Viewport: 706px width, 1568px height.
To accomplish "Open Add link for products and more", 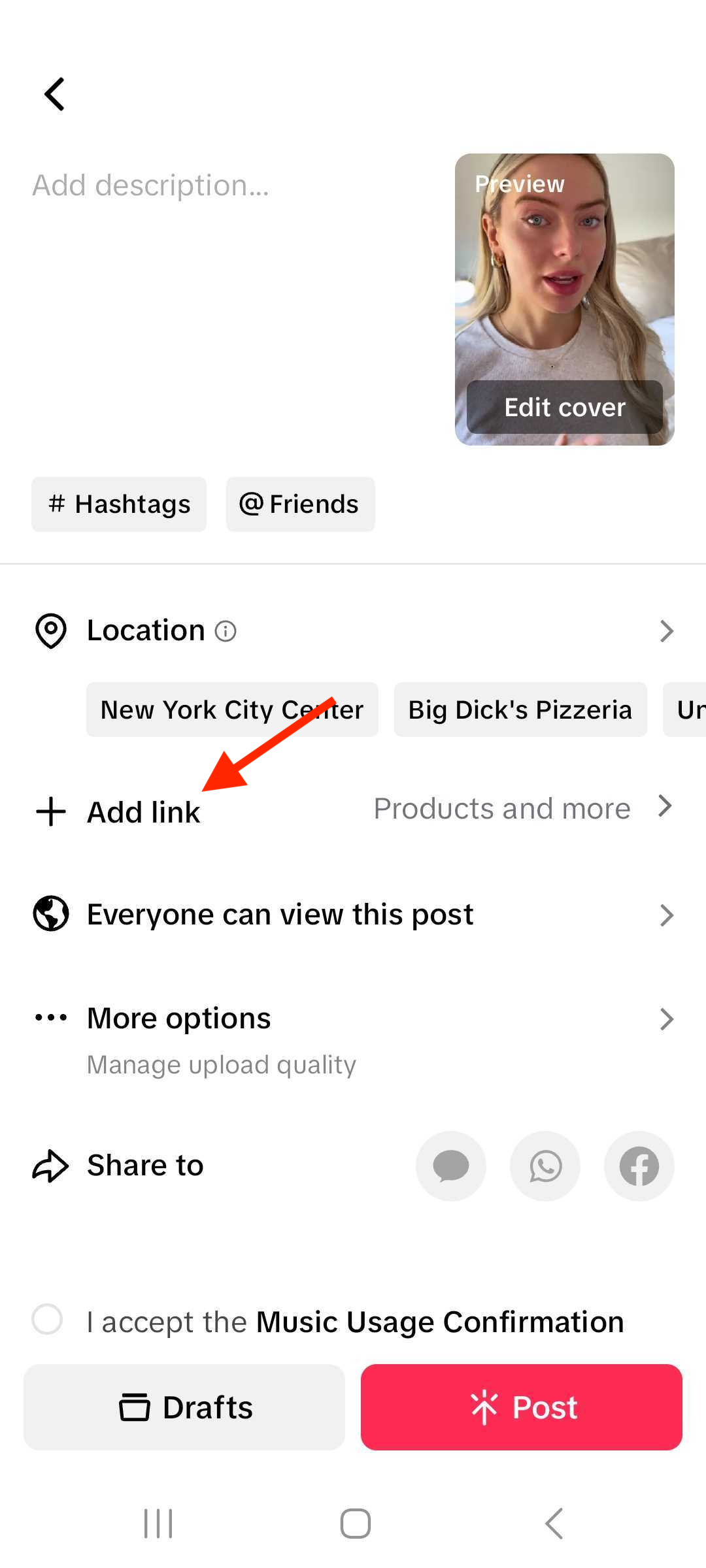I will pyautogui.click(x=353, y=811).
